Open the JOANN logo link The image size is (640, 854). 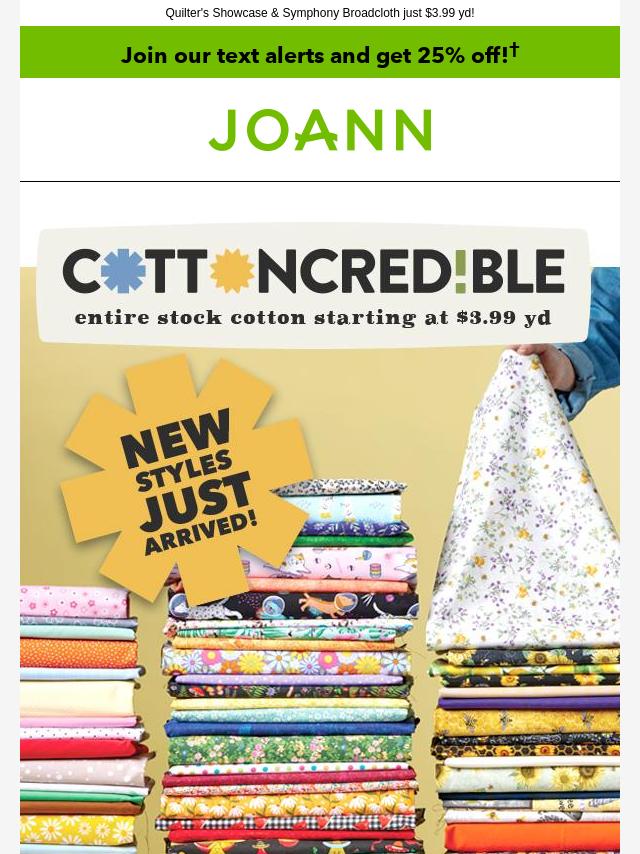(320, 131)
